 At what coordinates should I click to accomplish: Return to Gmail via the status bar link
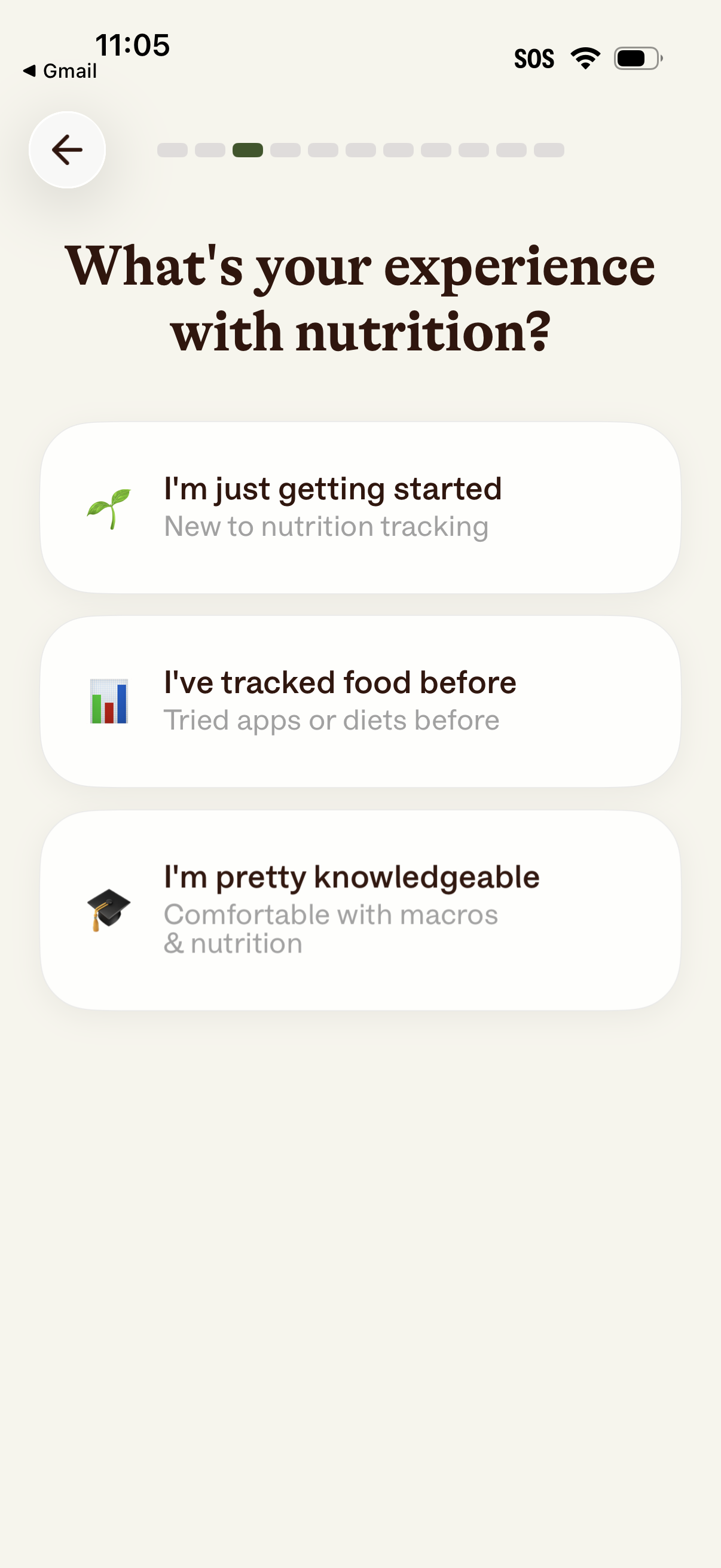60,71
